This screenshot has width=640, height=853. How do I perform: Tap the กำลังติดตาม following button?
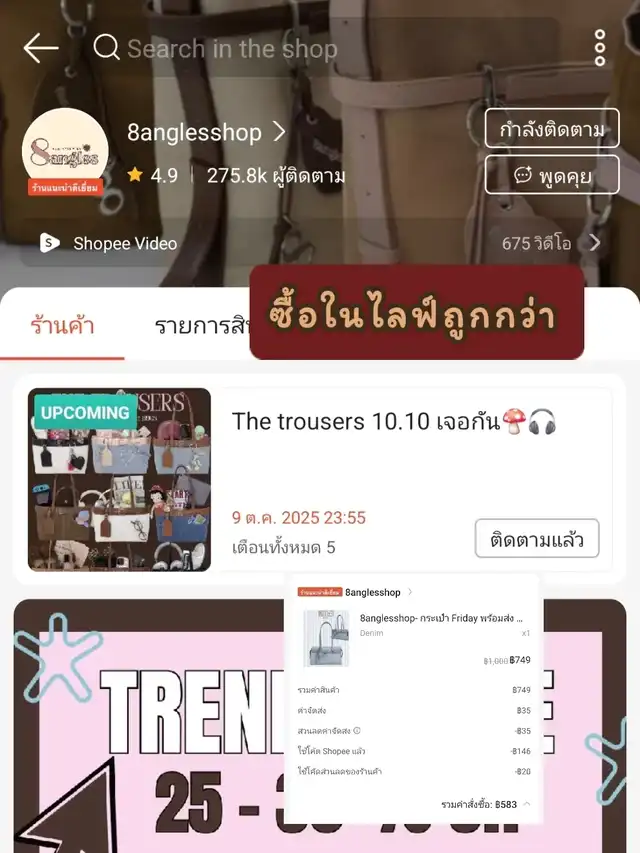551,129
